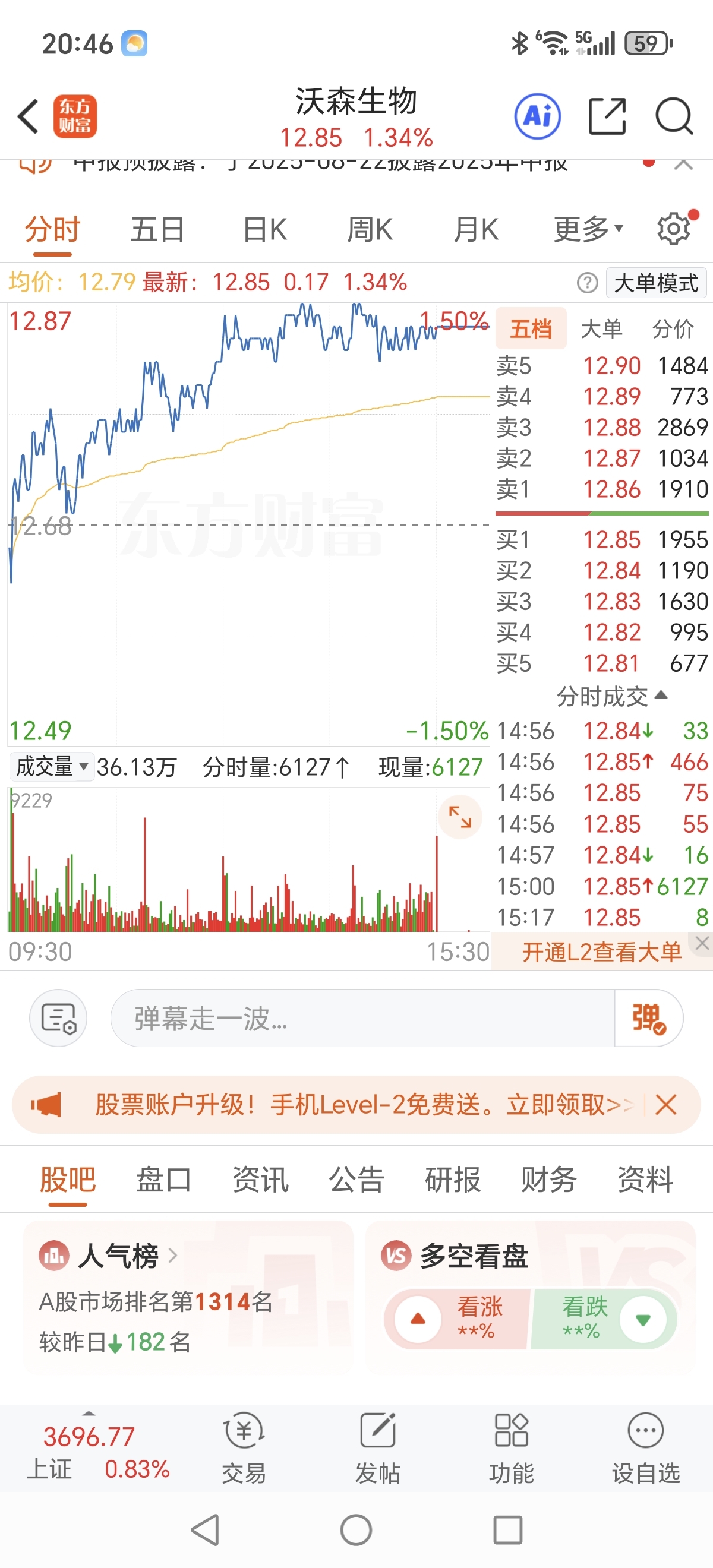Open the 人气榜 ranking card
713x1568 pixels.
[188, 1297]
